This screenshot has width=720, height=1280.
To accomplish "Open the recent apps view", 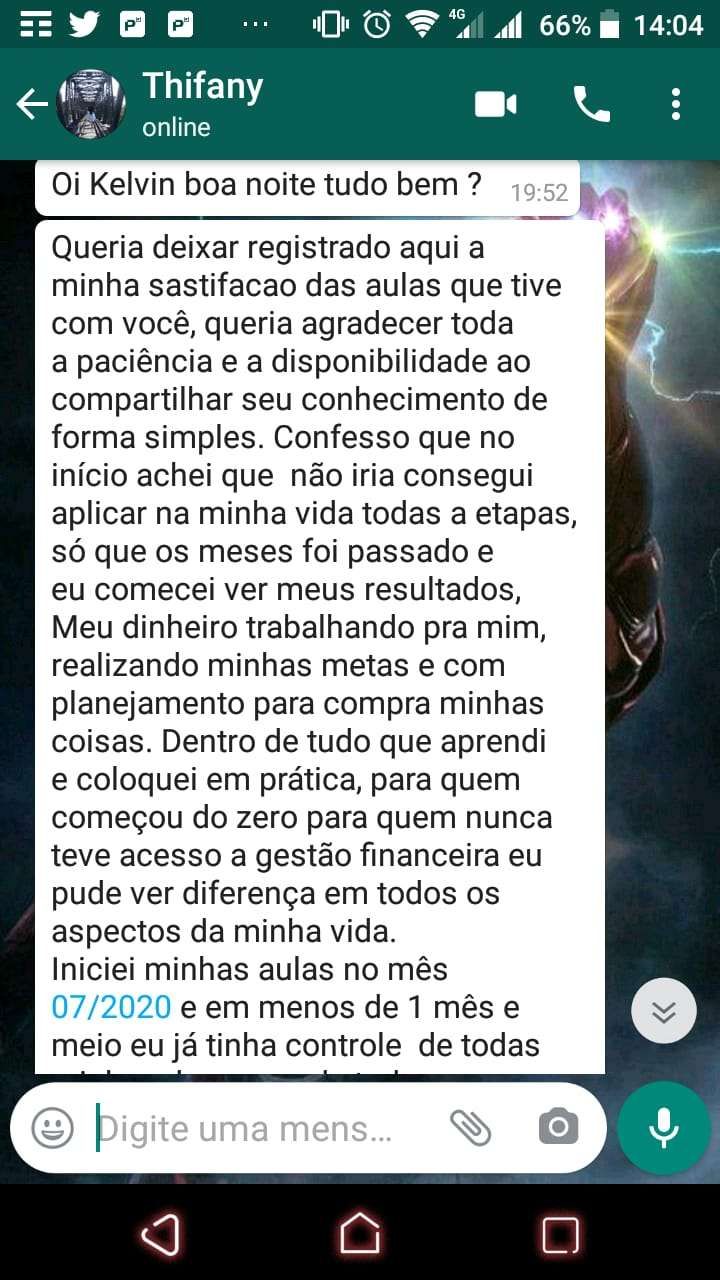I will [x=560, y=1233].
